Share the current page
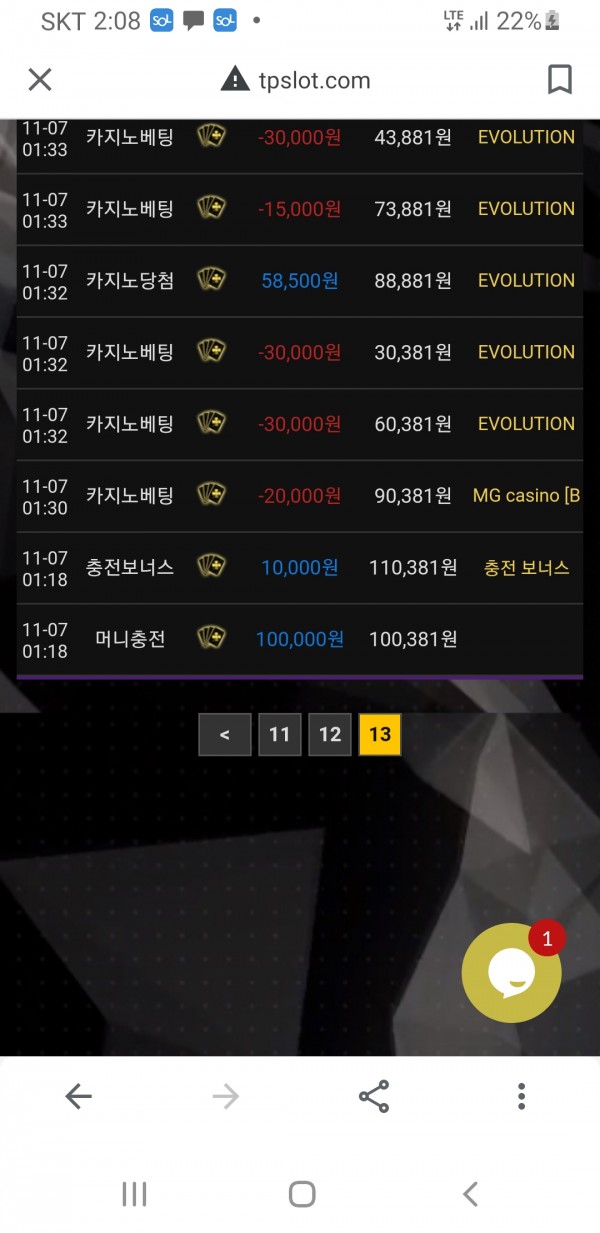The width and height of the screenshot is (600, 1233). pyautogui.click(x=374, y=1096)
